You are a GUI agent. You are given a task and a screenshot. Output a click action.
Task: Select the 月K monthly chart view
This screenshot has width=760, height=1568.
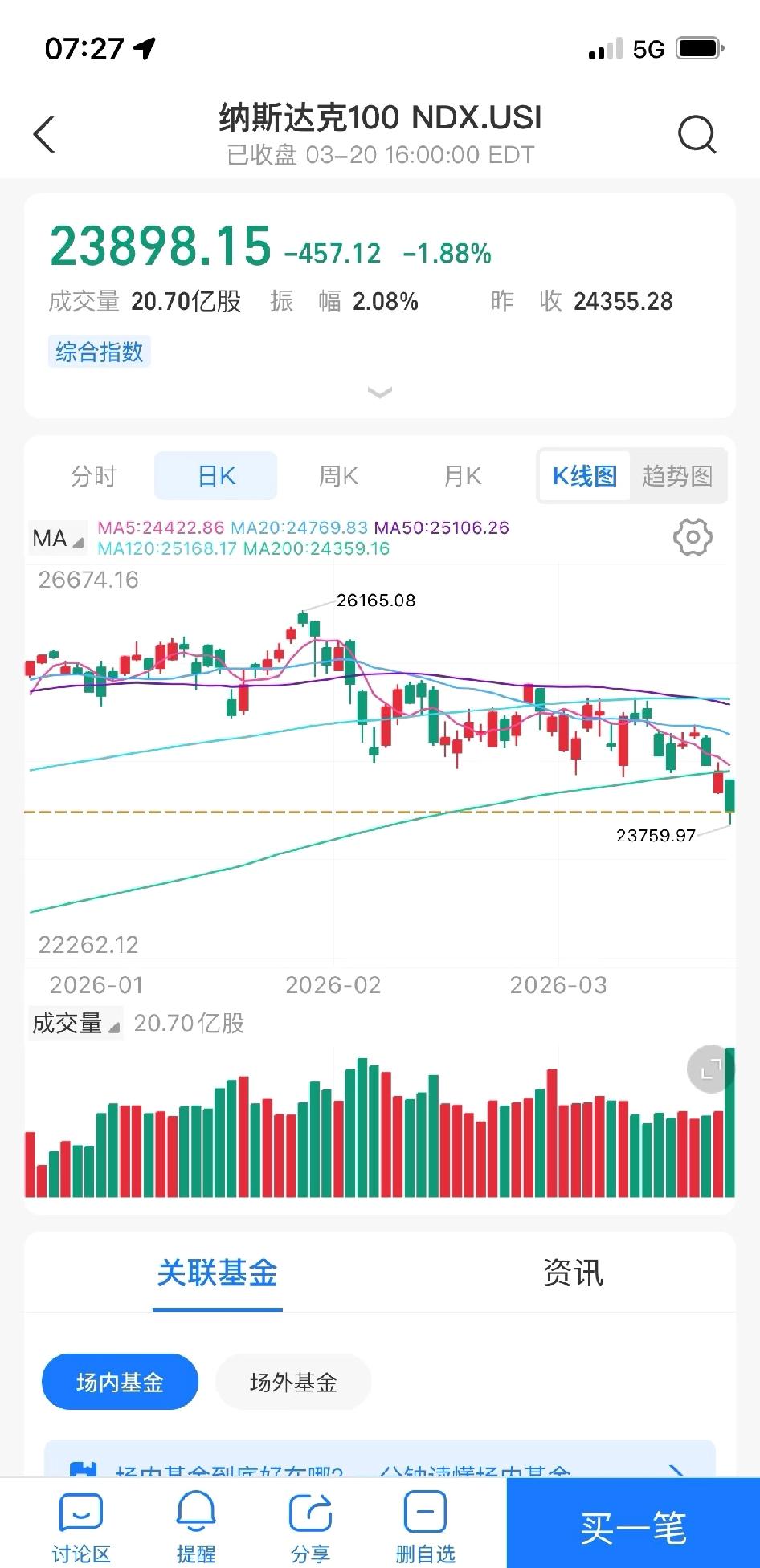(x=460, y=475)
